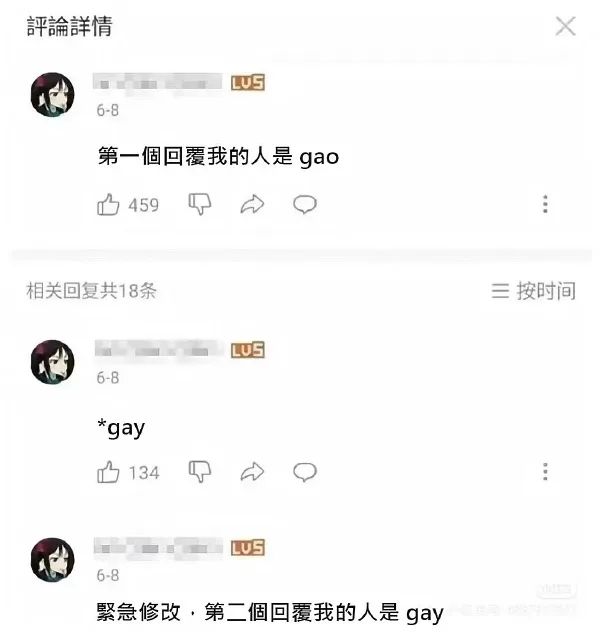Open overflow menu on the gao comment
Screen dimensions: 600x632
click(545, 205)
